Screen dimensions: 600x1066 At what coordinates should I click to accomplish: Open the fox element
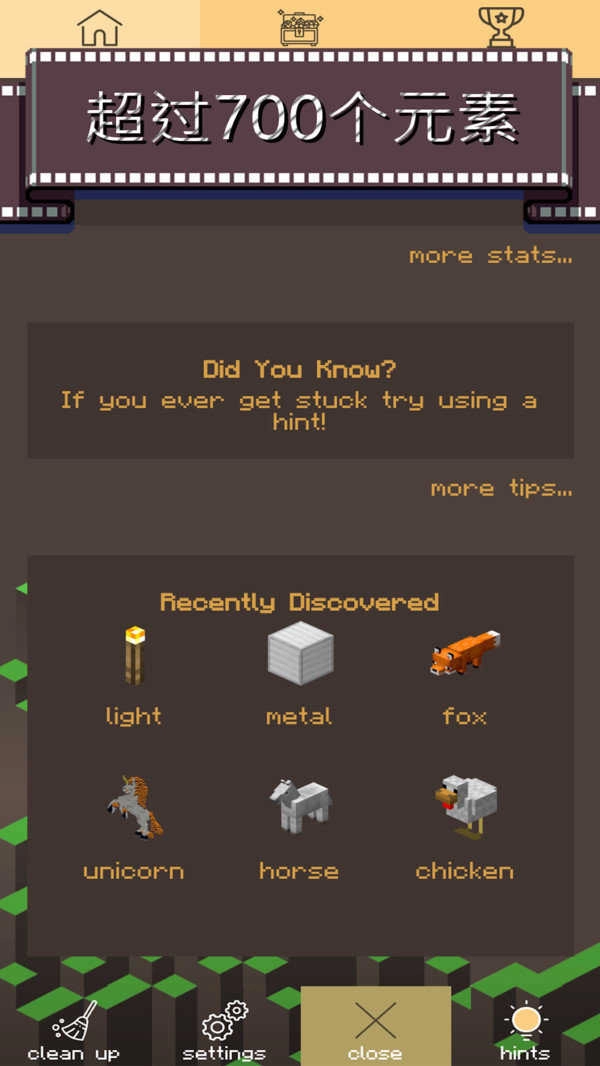click(x=465, y=676)
